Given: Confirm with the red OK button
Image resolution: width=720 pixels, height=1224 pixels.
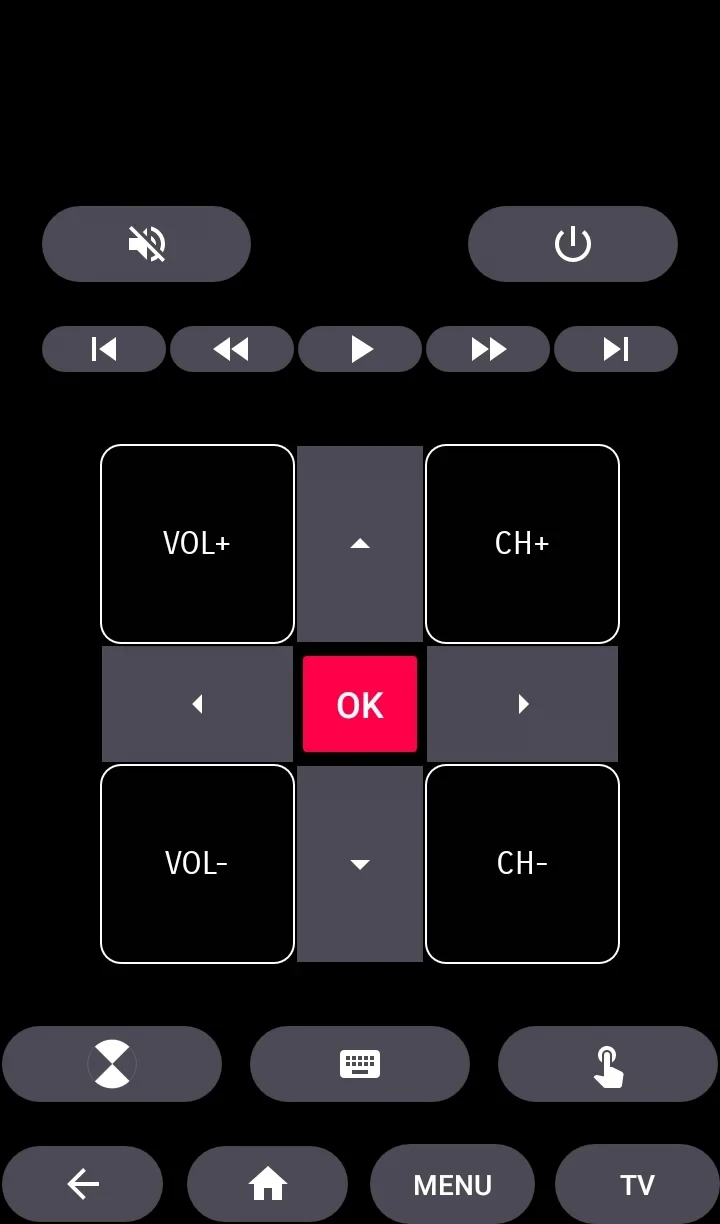Looking at the screenshot, I should pyautogui.click(x=360, y=704).
